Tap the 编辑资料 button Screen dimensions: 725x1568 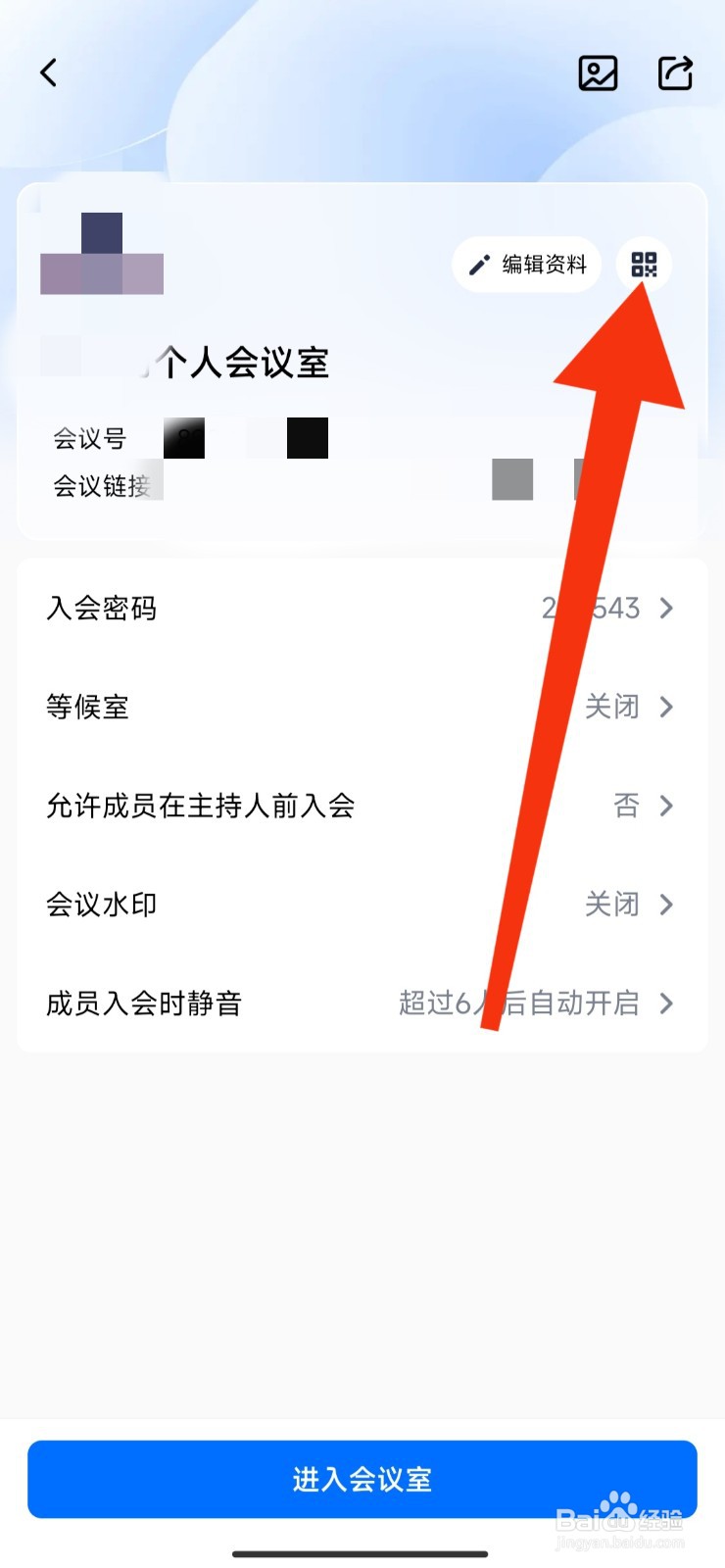point(526,265)
